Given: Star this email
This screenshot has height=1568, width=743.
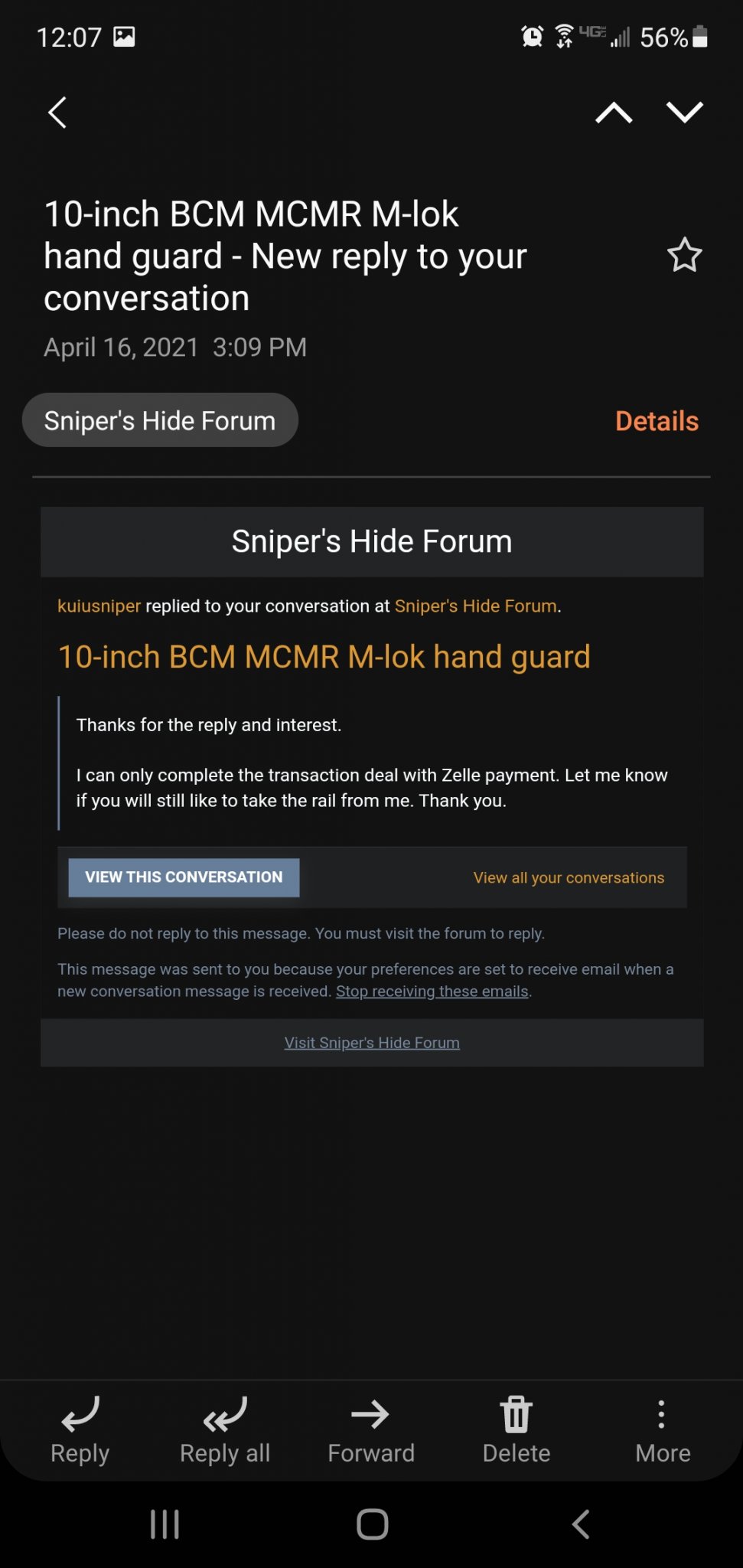Looking at the screenshot, I should pos(684,255).
